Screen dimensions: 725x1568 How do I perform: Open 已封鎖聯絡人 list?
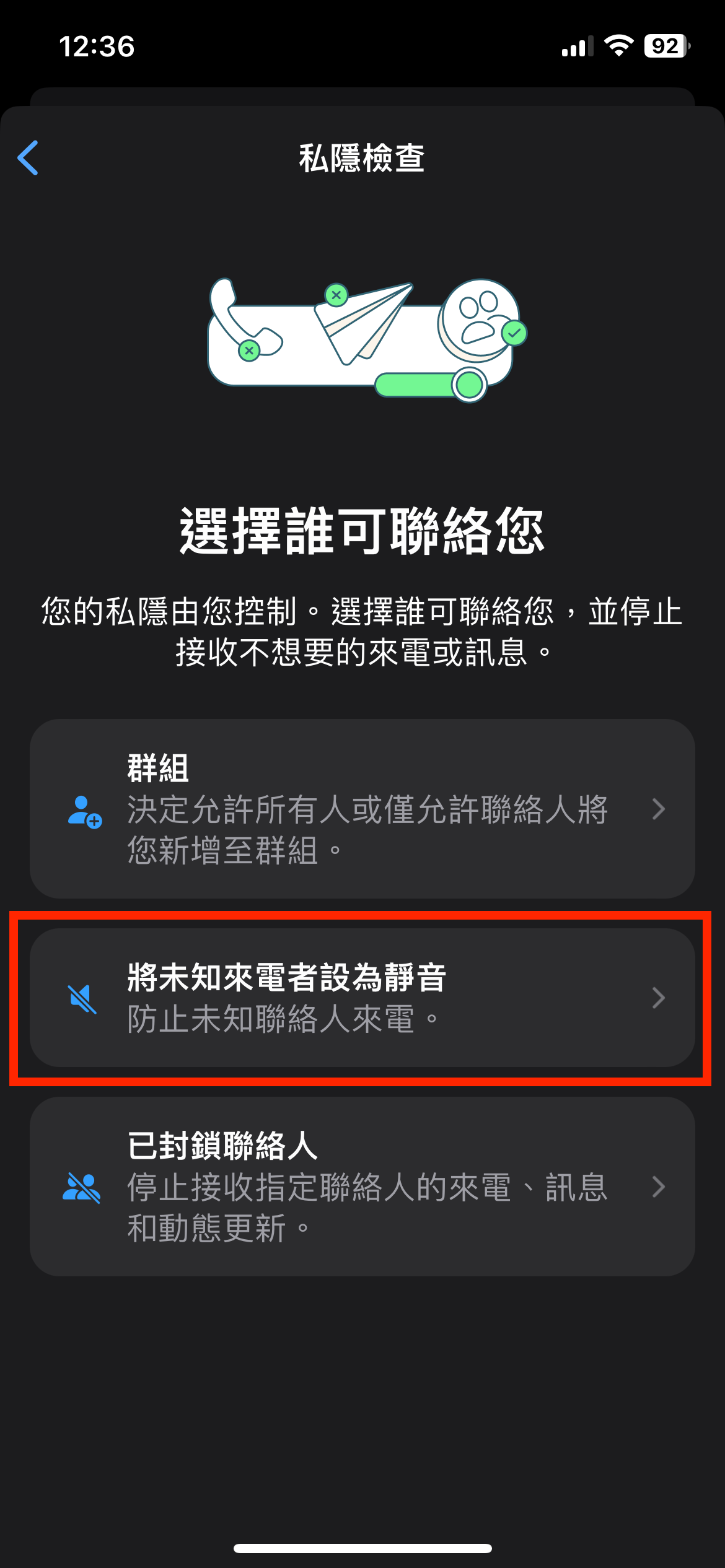tap(362, 1187)
